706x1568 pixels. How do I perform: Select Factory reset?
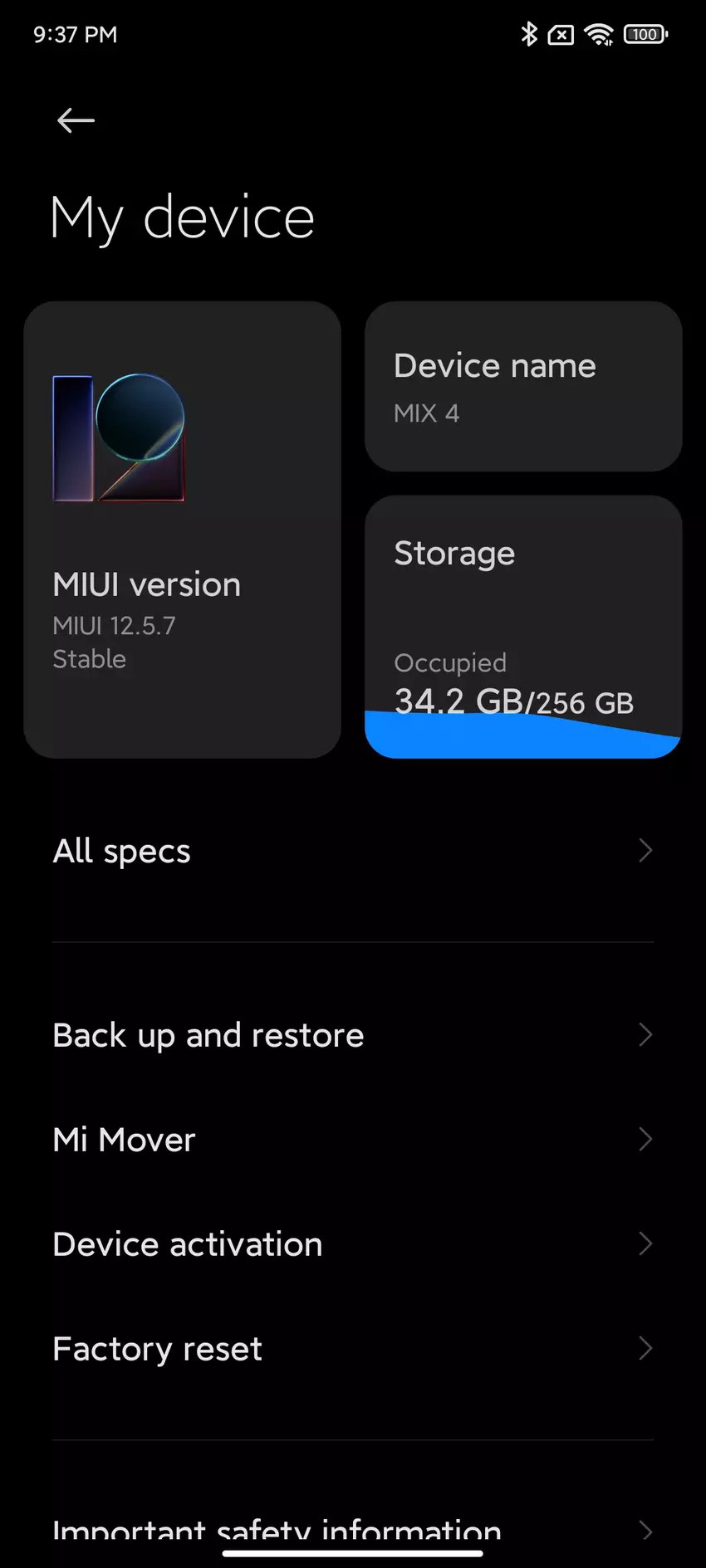(x=352, y=1349)
